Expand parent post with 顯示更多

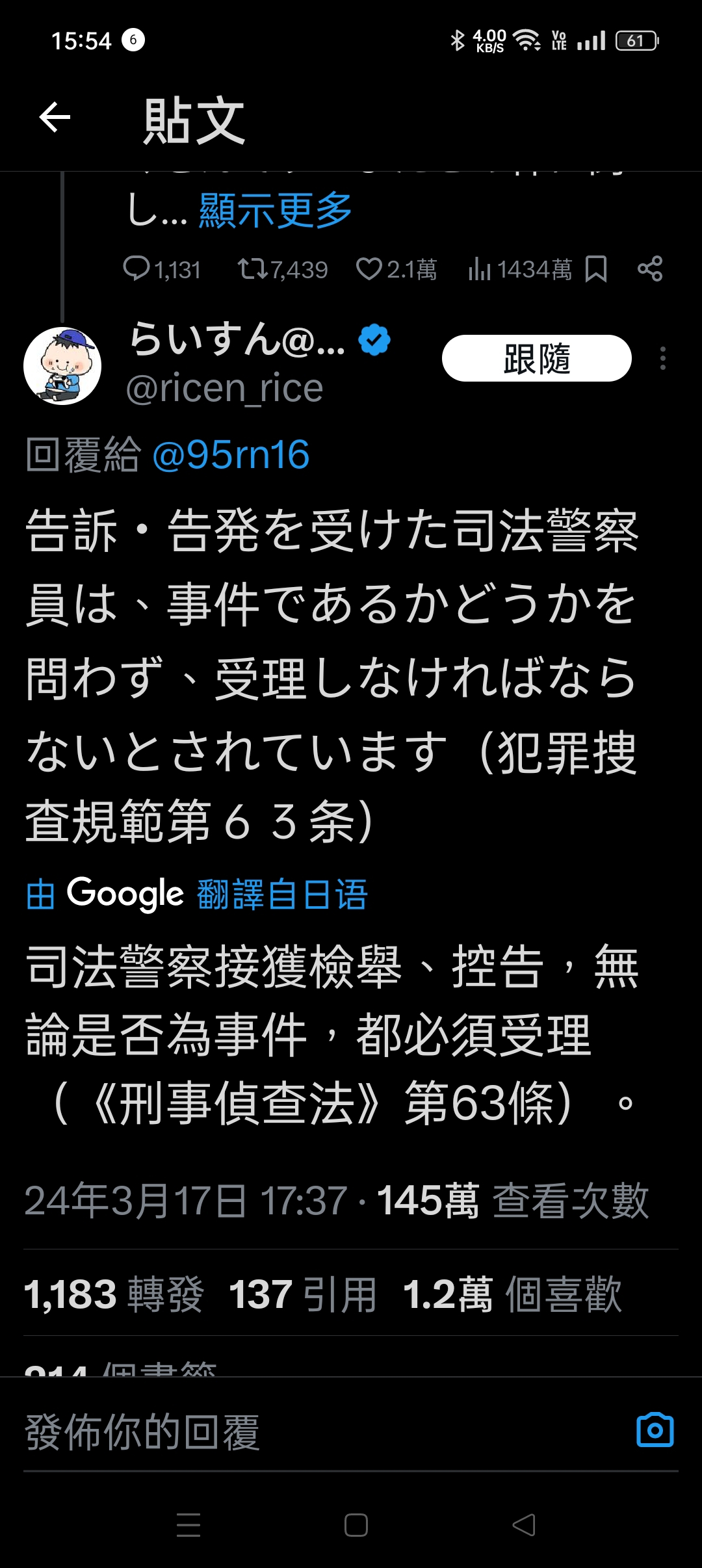tap(275, 211)
